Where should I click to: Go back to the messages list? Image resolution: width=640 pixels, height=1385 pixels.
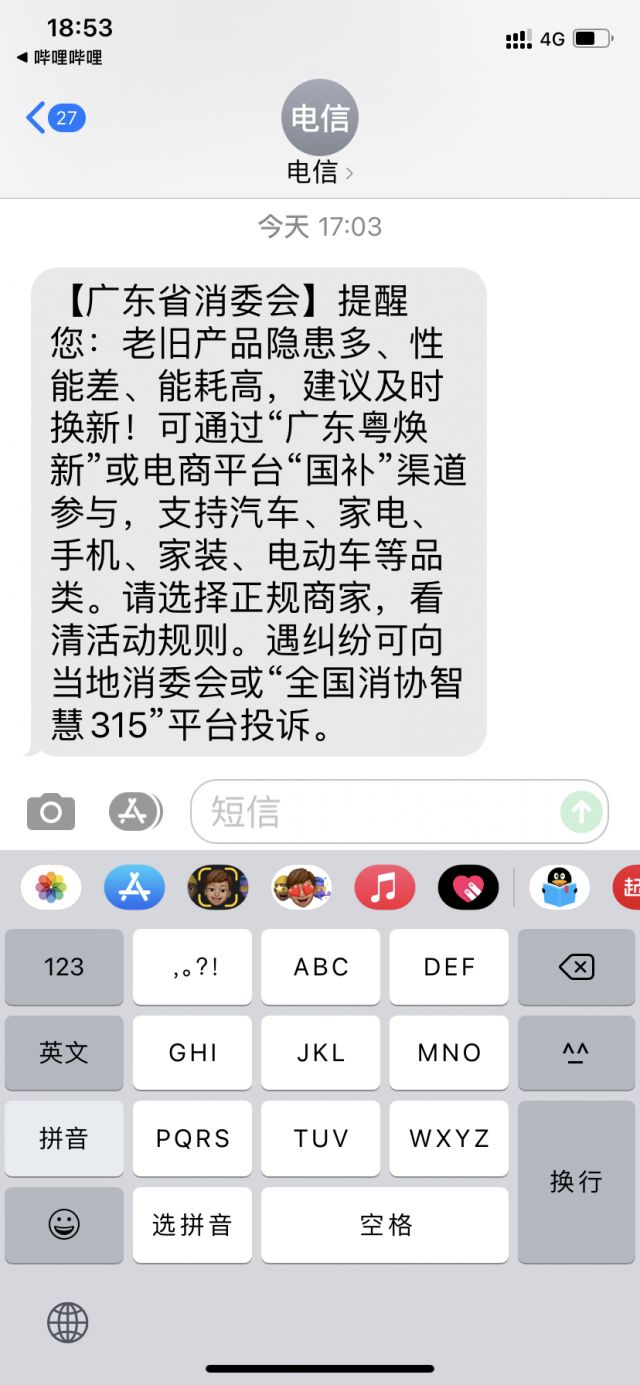(x=54, y=118)
